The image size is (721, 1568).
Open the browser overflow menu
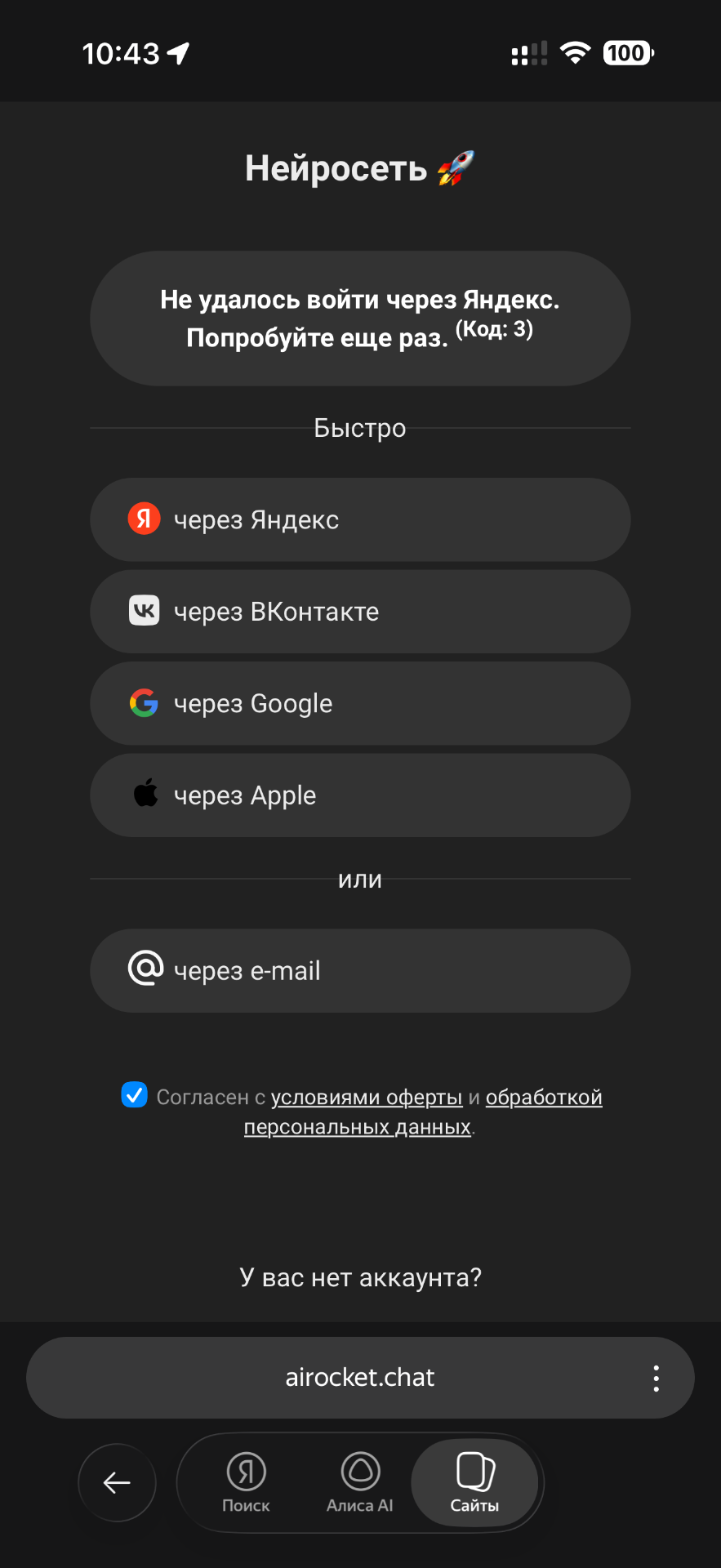[656, 1378]
